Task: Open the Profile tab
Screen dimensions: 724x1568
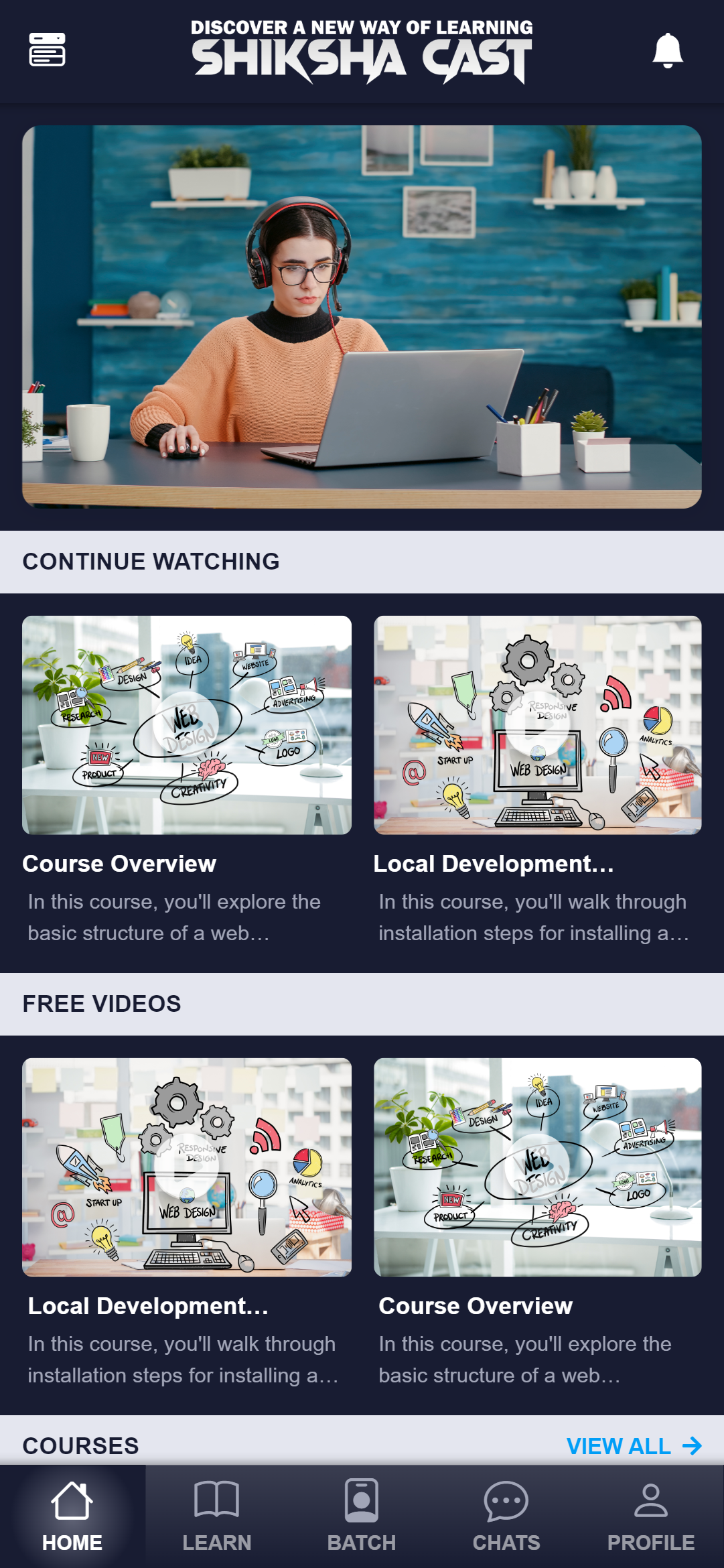Action: tap(650, 1516)
